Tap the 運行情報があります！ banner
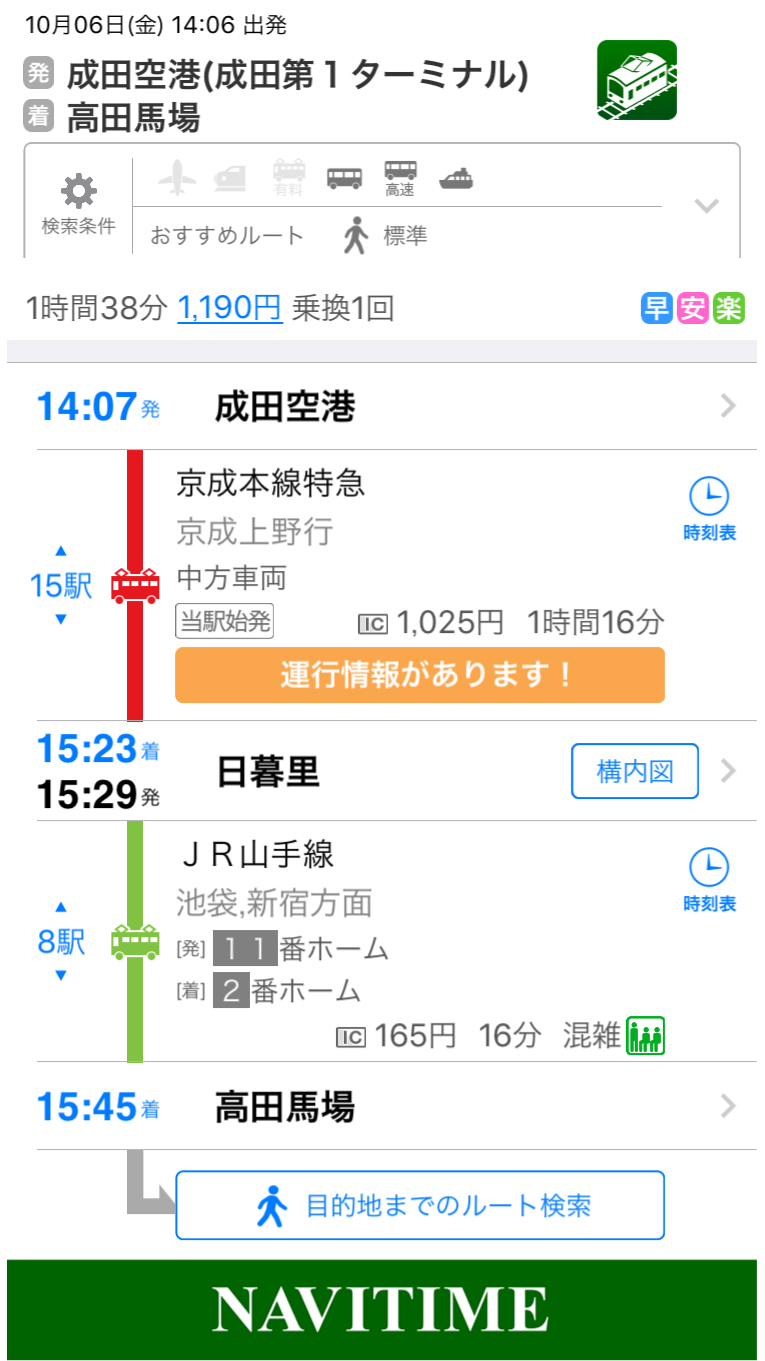The width and height of the screenshot is (765, 1361). click(420, 675)
